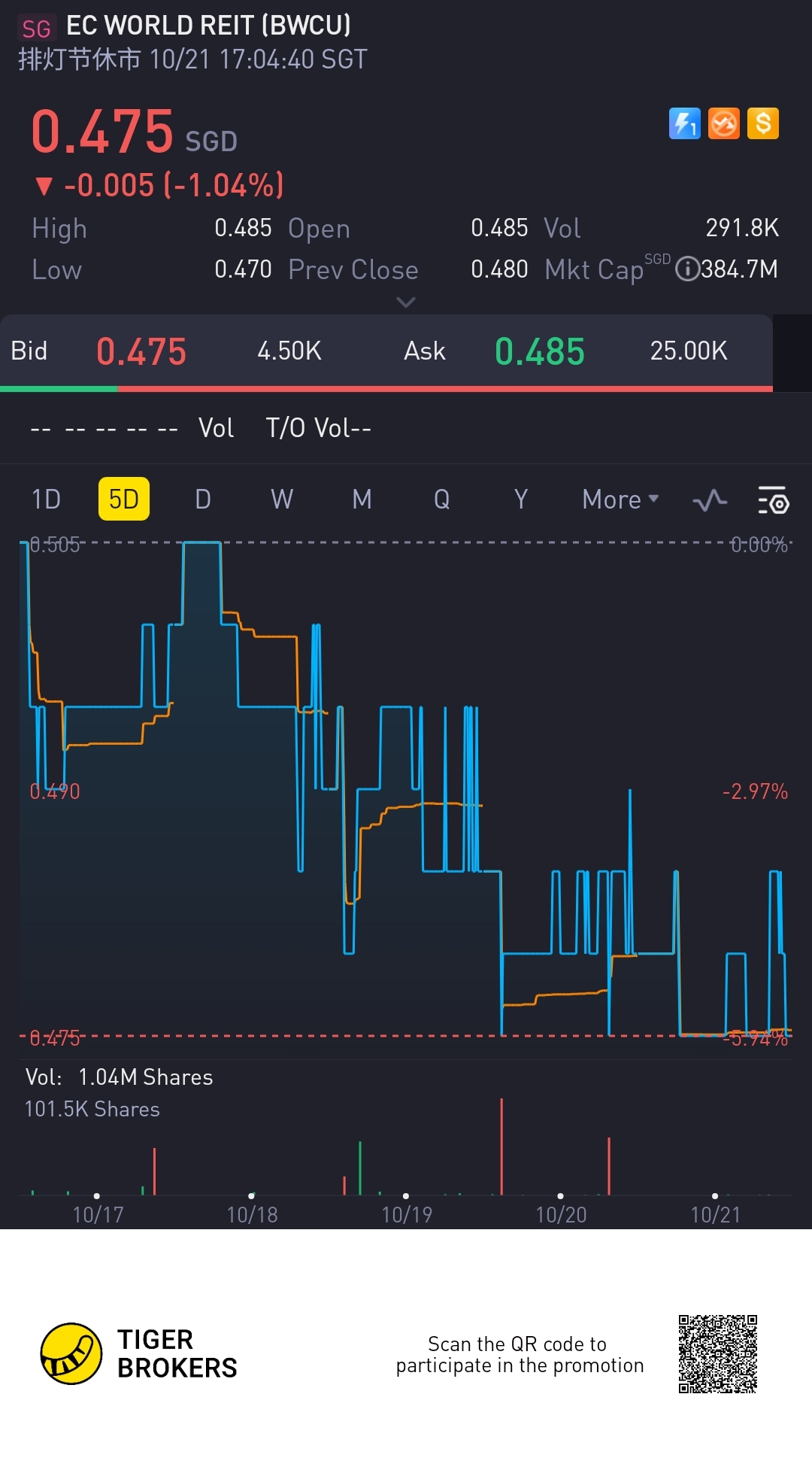
Task: Switch chart to 1D timeframe
Action: [x=46, y=500]
